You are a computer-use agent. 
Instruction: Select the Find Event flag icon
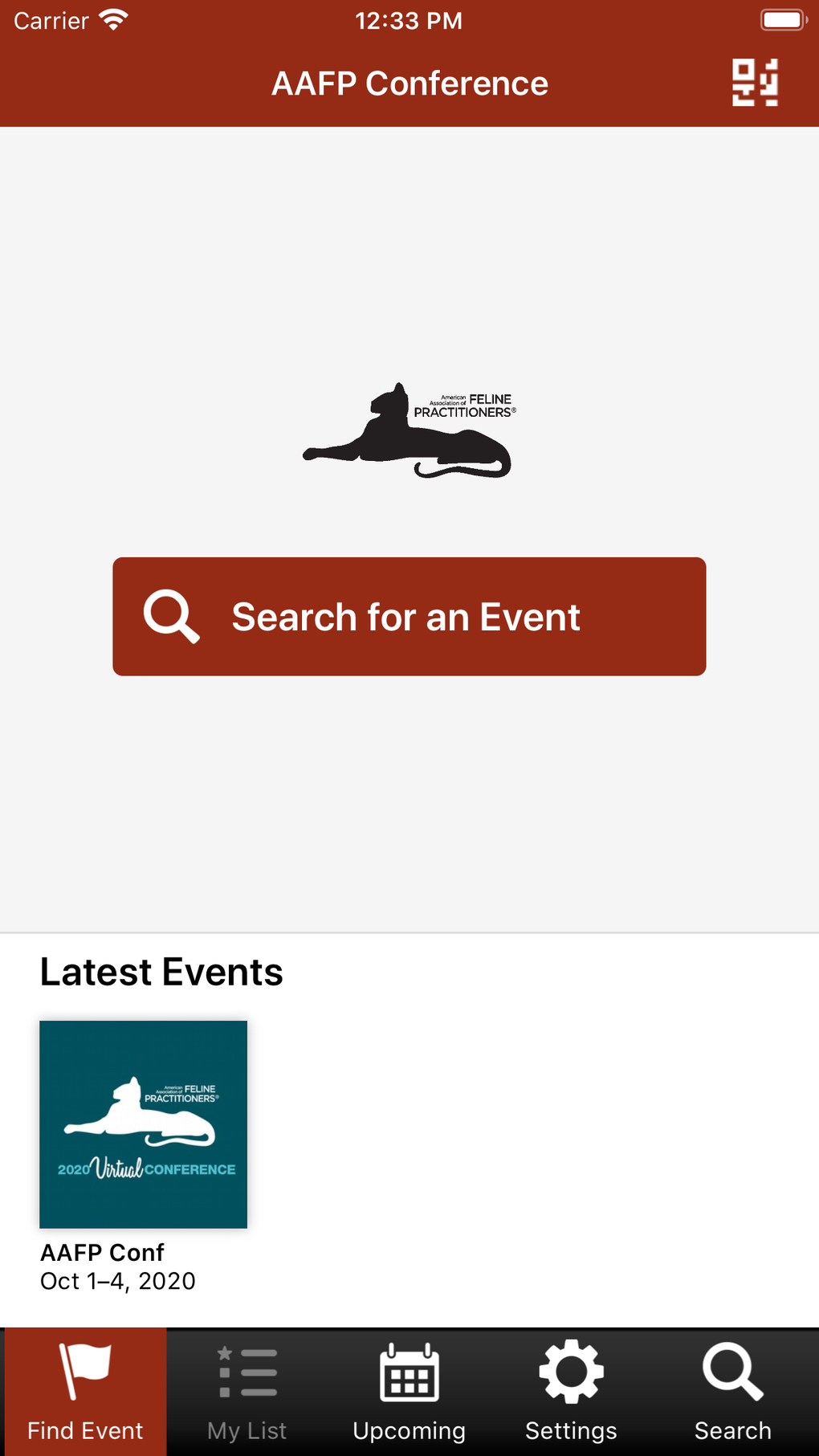click(84, 1372)
